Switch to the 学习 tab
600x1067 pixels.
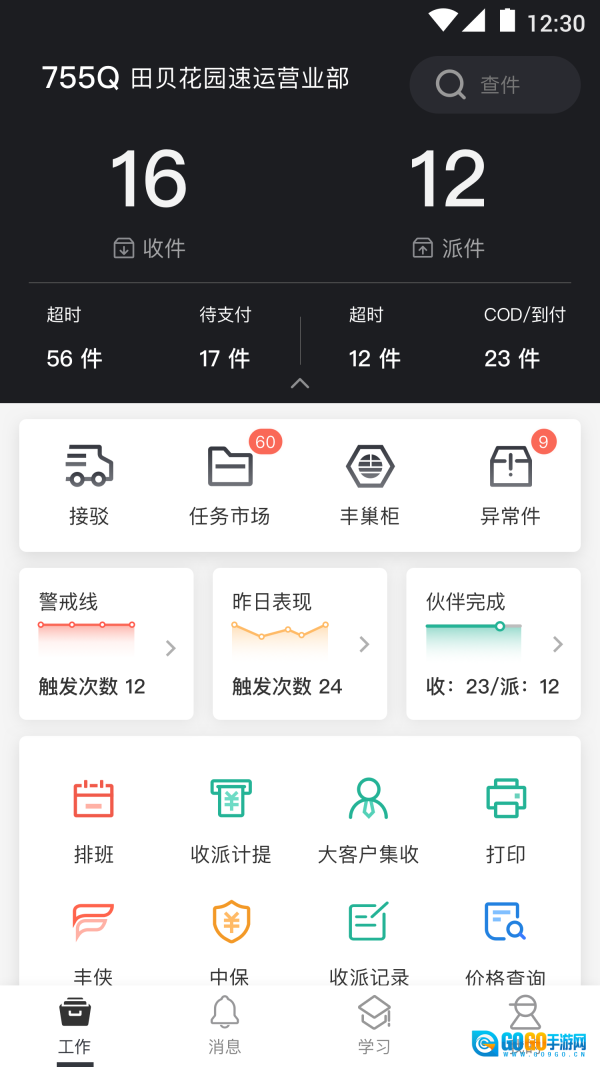pyautogui.click(x=374, y=1026)
